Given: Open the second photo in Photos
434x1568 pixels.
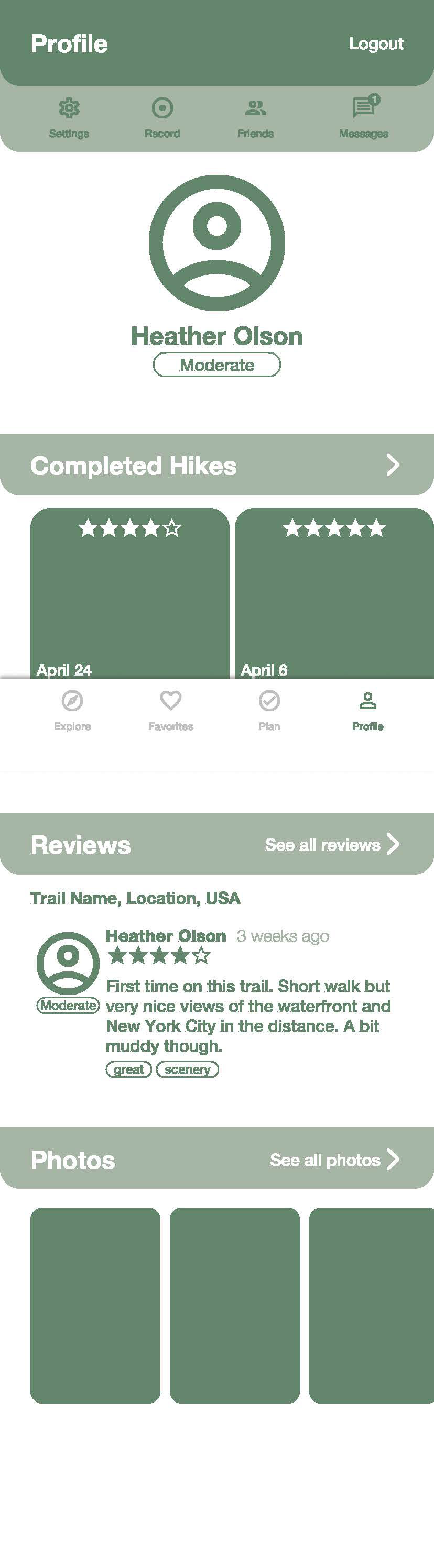Looking at the screenshot, I should 235,1305.
